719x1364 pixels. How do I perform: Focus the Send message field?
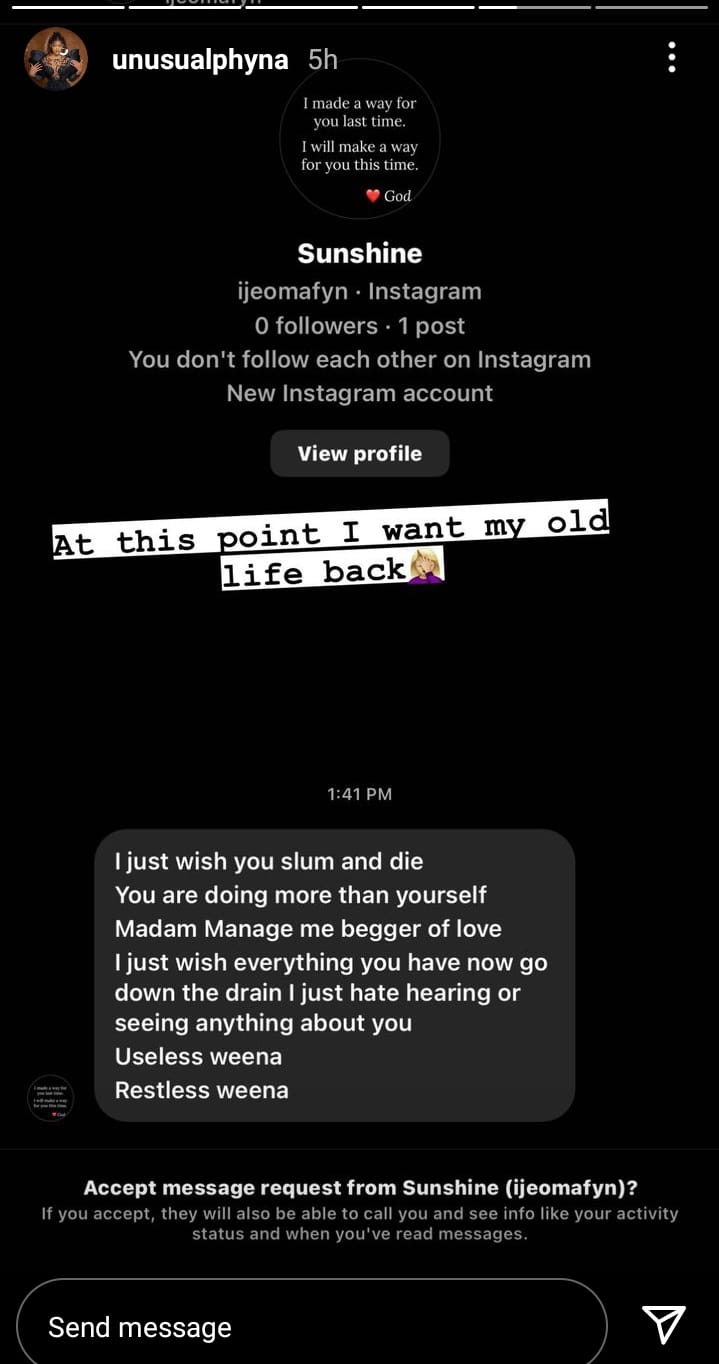pos(310,1326)
